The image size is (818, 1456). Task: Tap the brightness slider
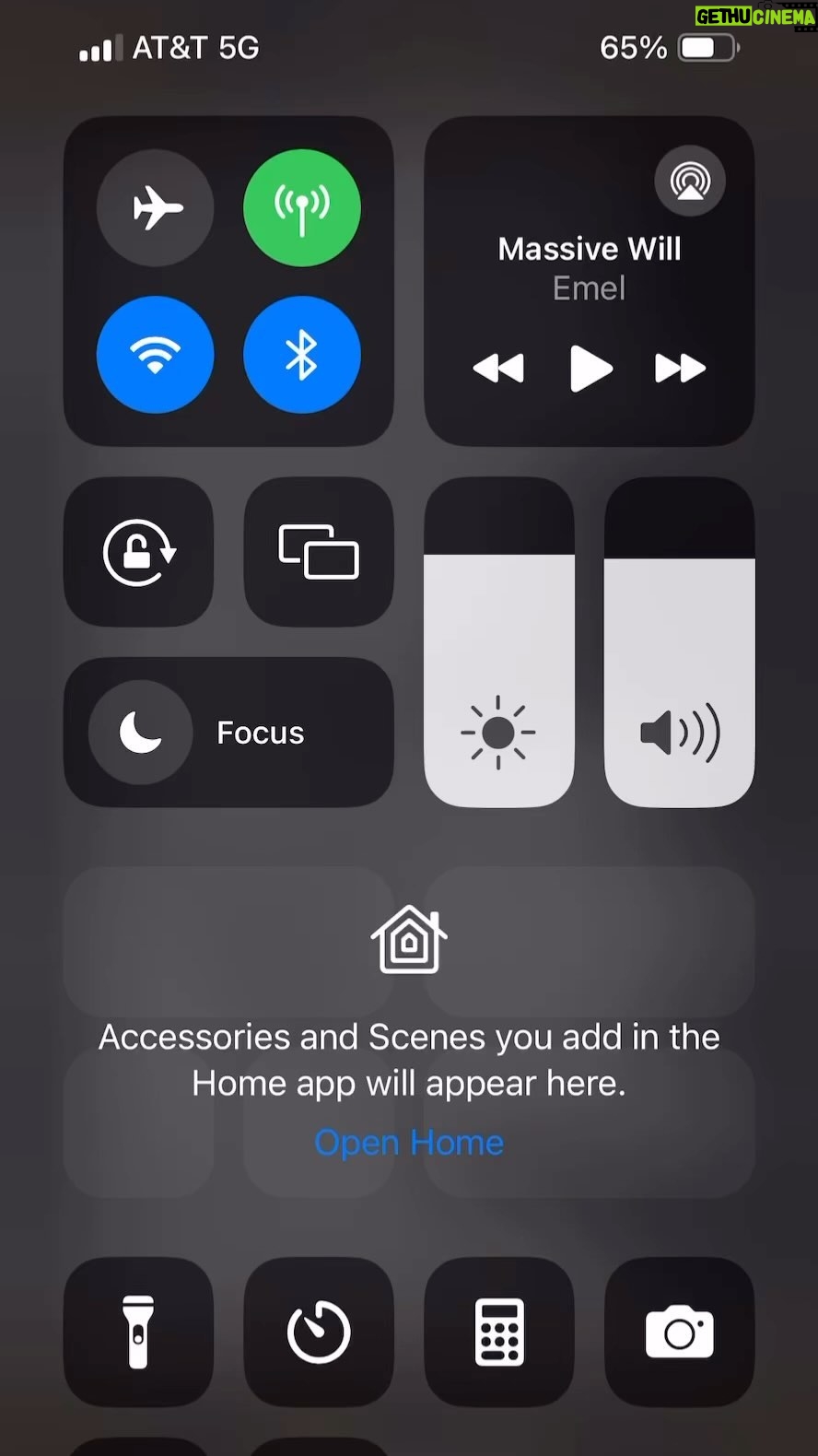(499, 642)
